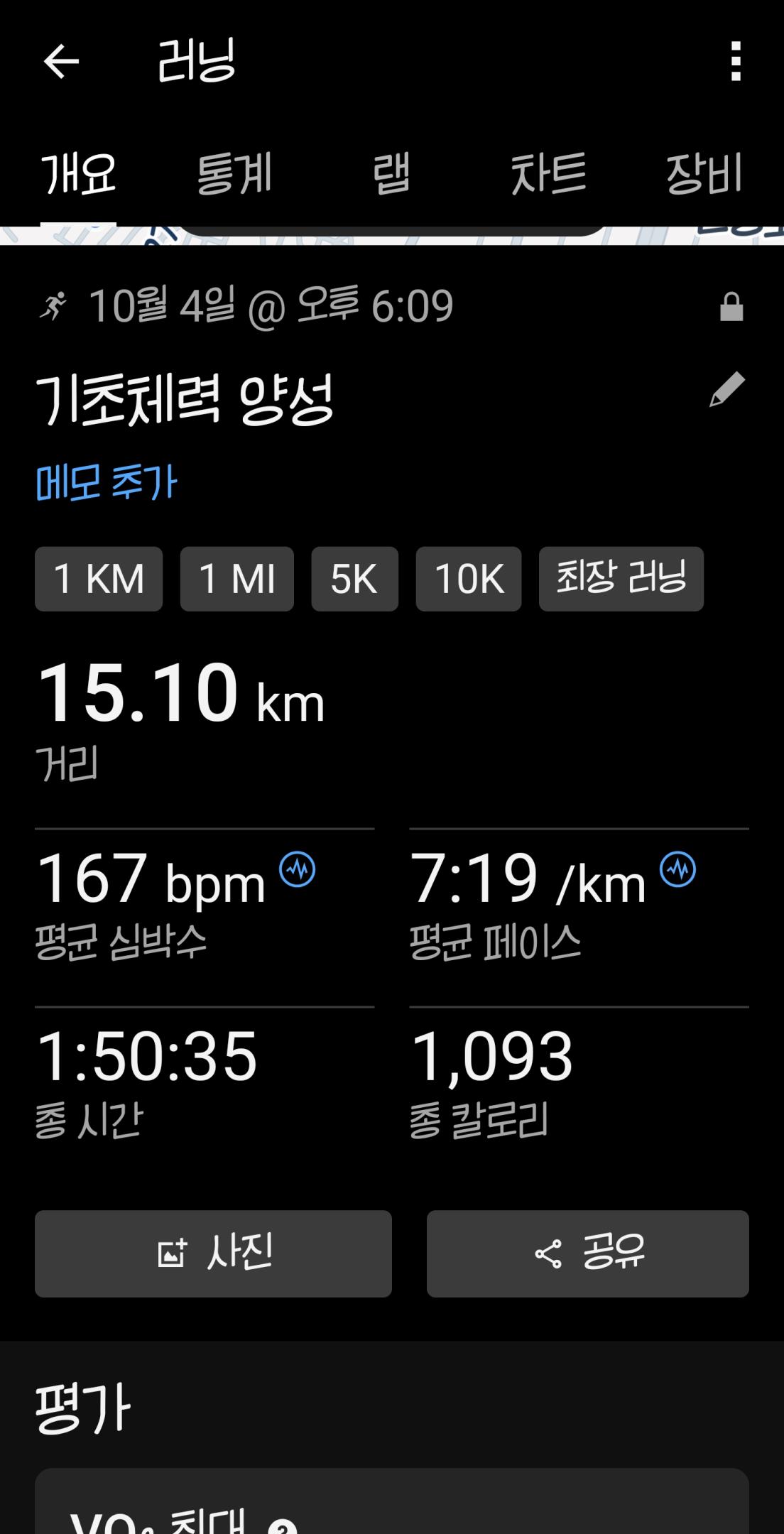Screen dimensions: 784x1534
Task: Tap the info icon beside 7:19 /km
Action: 677,869
